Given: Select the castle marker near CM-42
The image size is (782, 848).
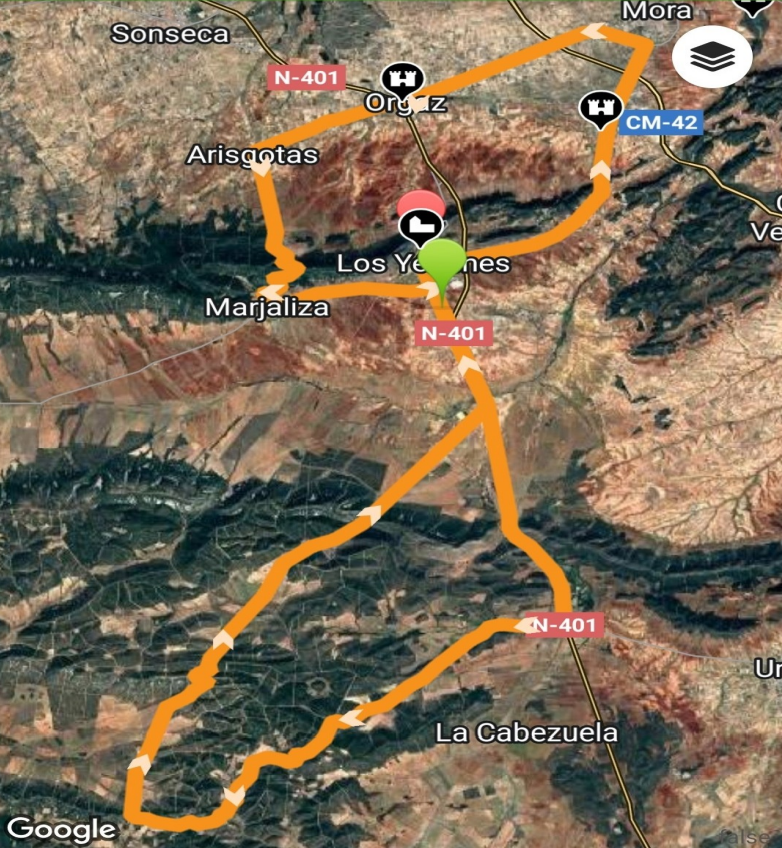Looking at the screenshot, I should point(601,108).
